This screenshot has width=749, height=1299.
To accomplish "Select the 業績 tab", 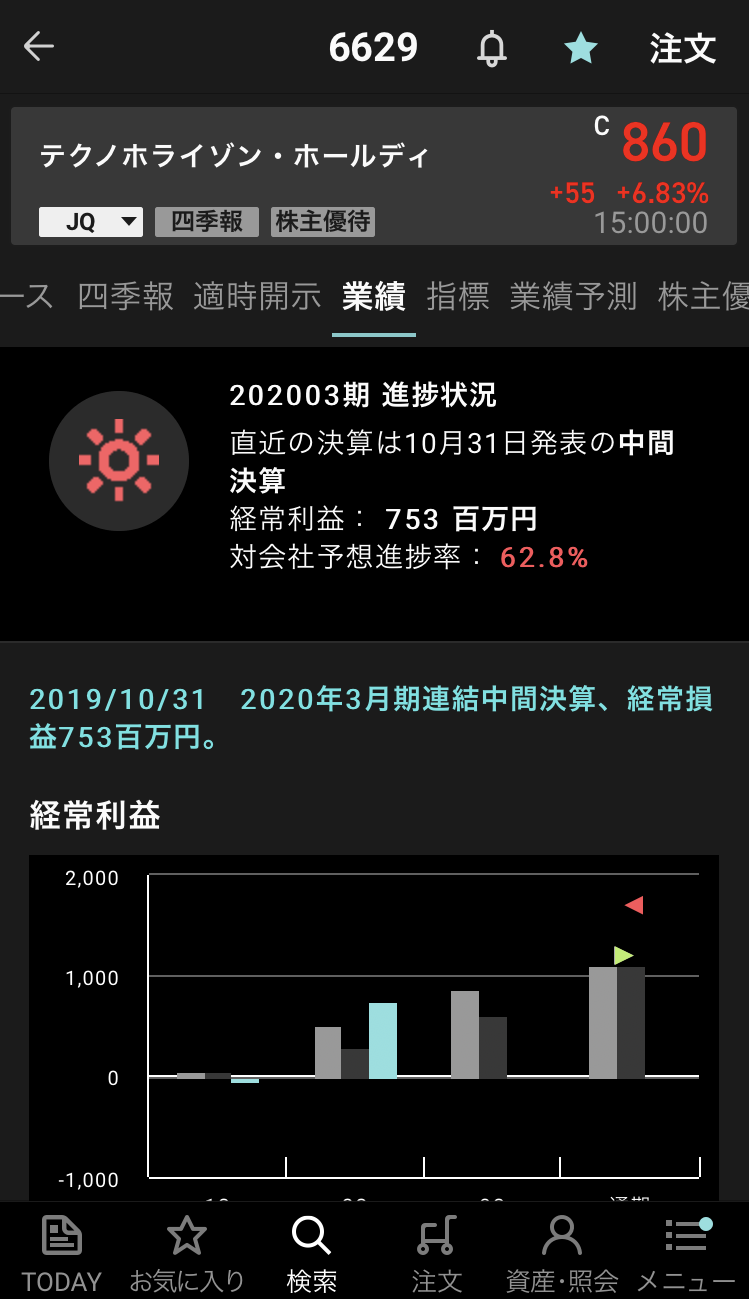I will click(373, 296).
